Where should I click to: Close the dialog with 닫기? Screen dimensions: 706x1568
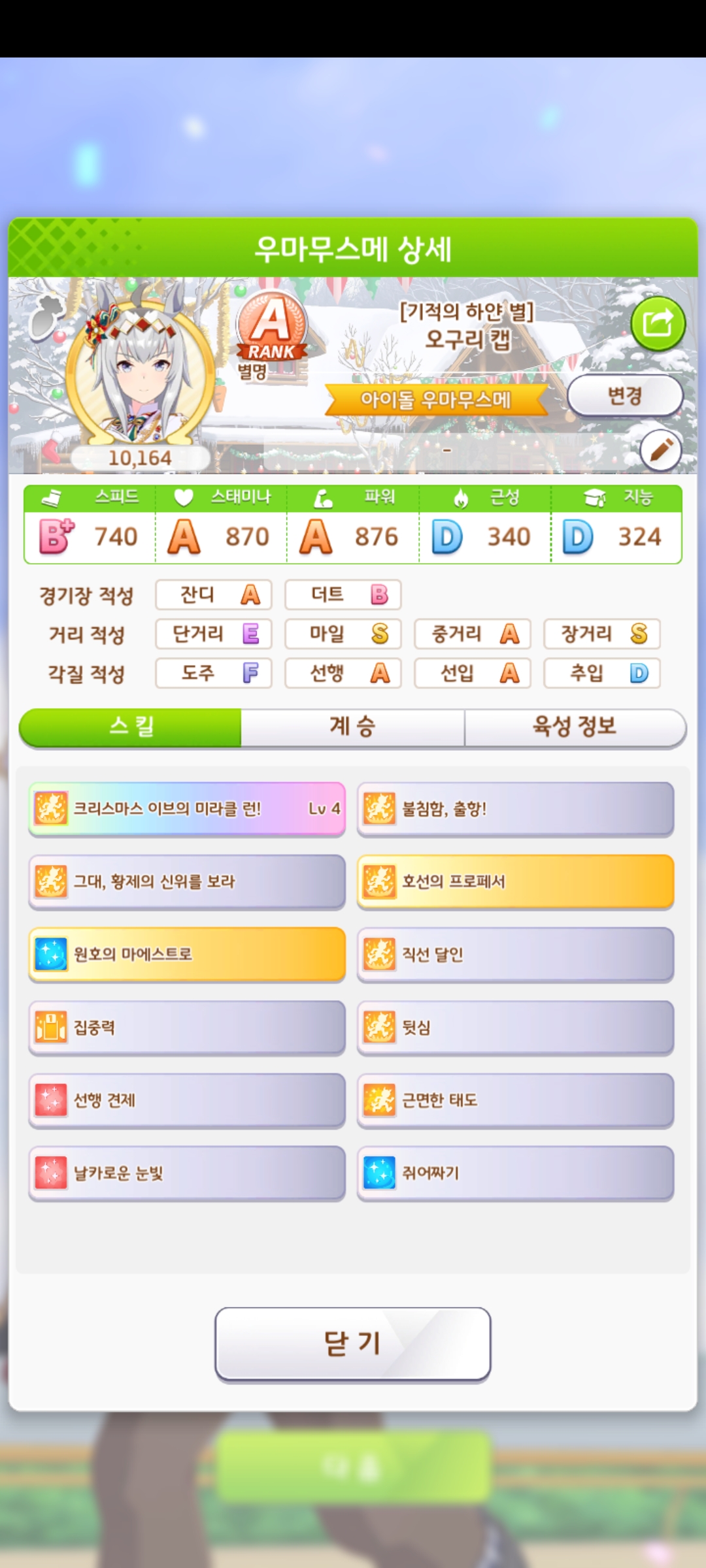click(x=352, y=1344)
